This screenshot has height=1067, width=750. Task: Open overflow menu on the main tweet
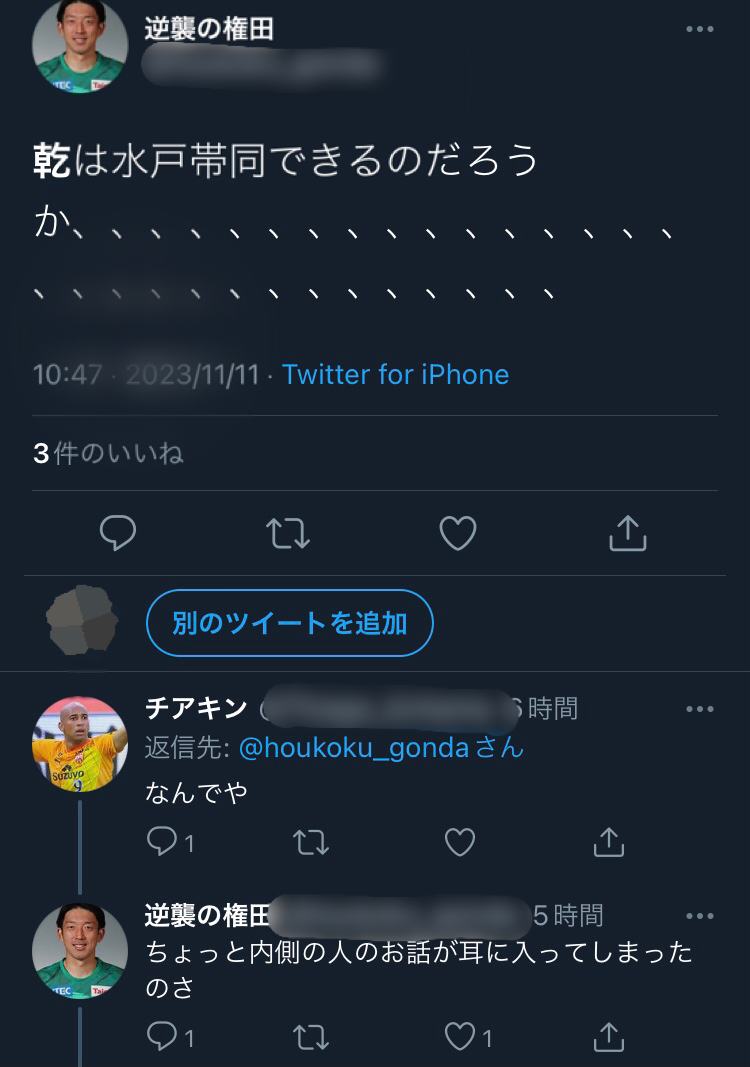(x=699, y=29)
